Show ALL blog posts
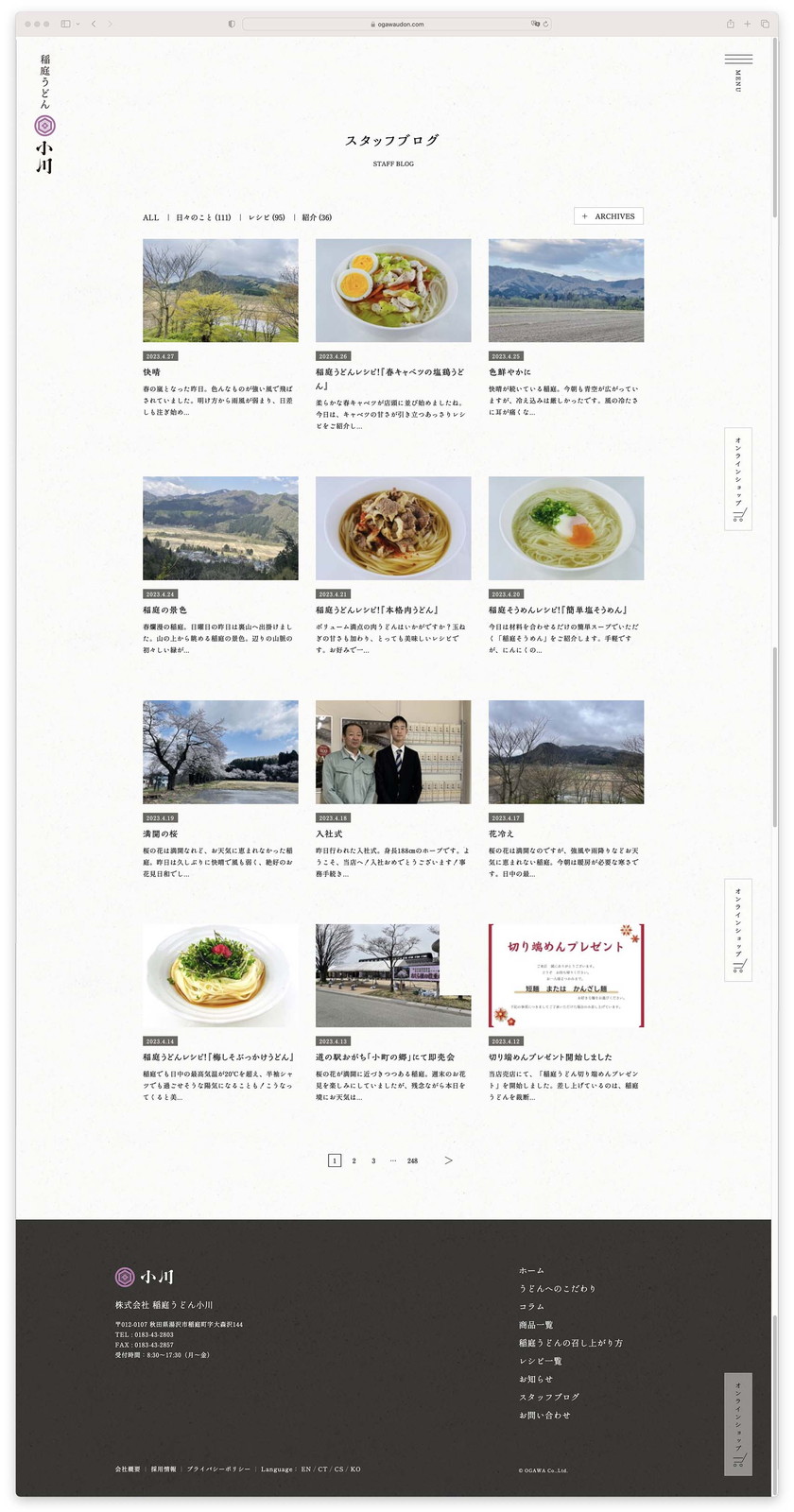Screen dimensions: 794x1512 tap(151, 217)
